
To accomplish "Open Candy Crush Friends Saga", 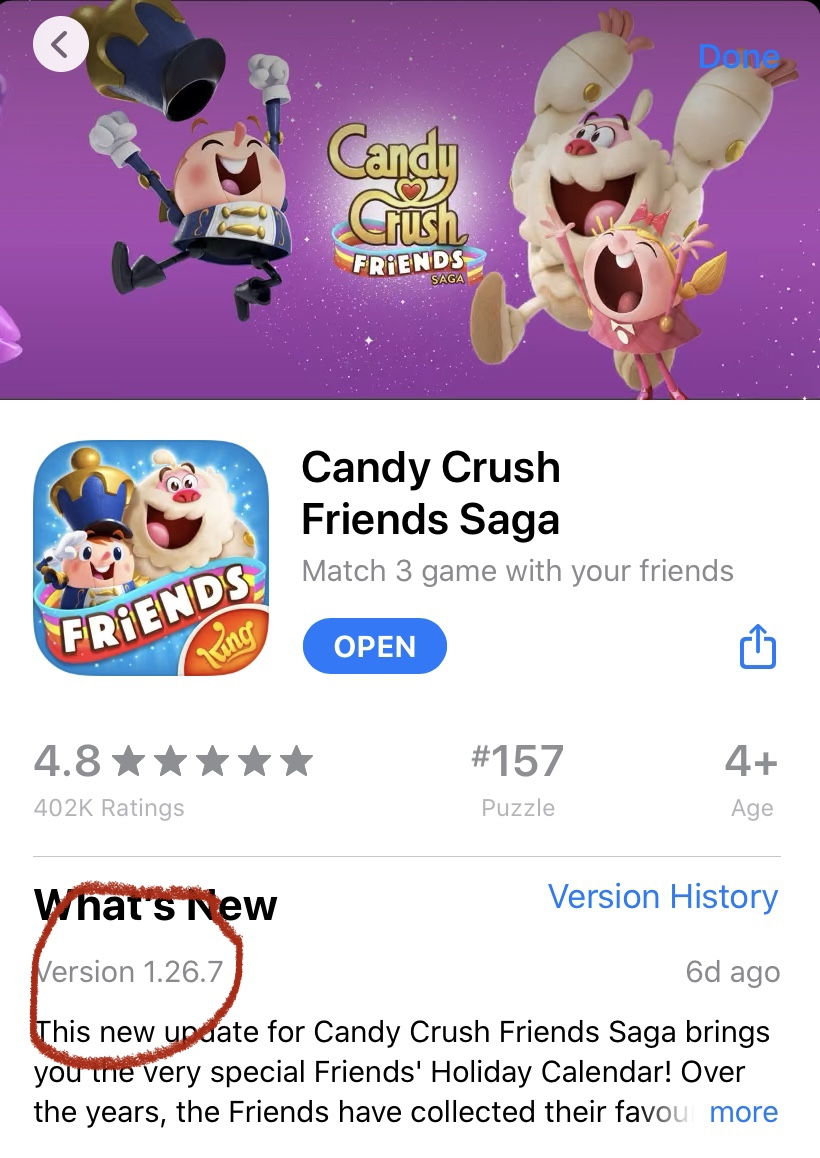I will click(x=374, y=646).
